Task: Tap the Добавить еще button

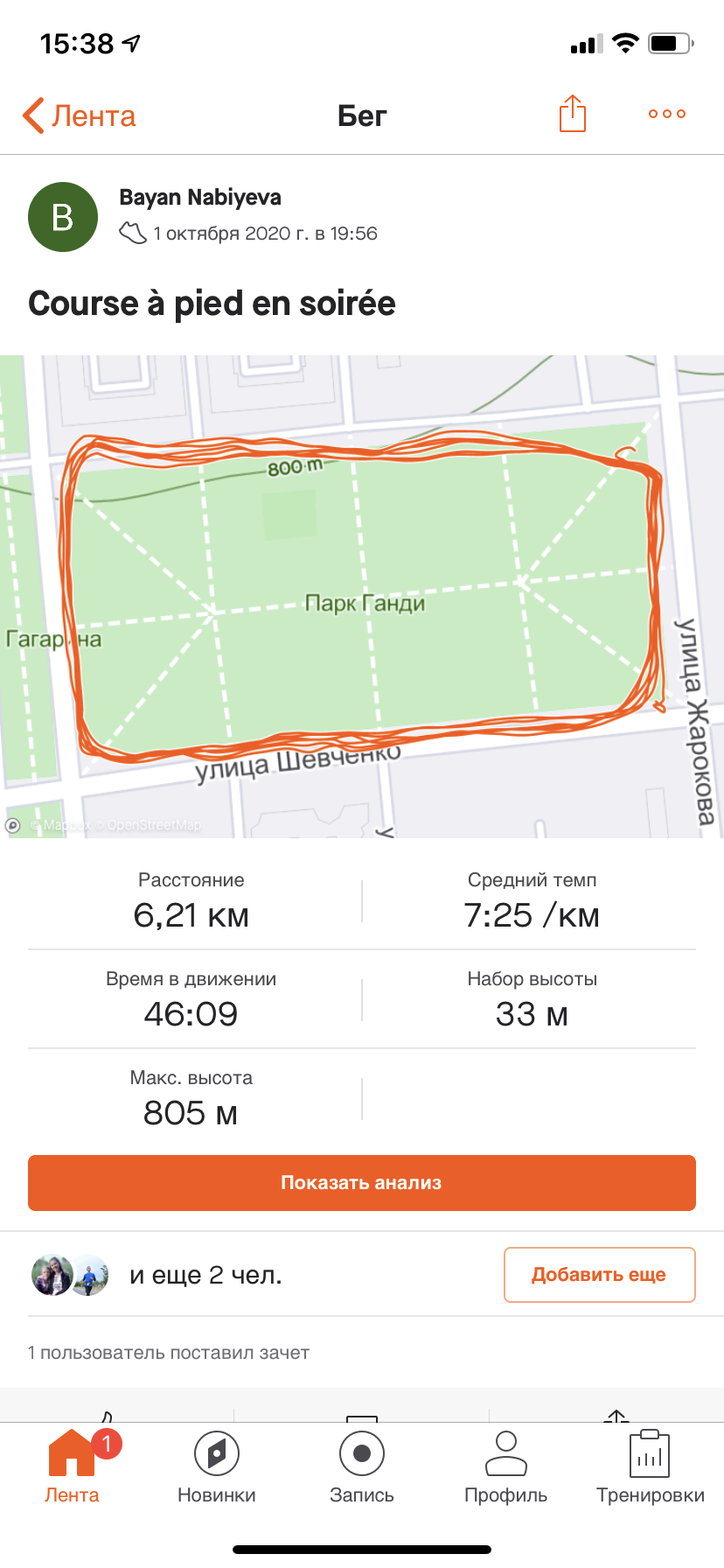Action: click(x=599, y=1275)
